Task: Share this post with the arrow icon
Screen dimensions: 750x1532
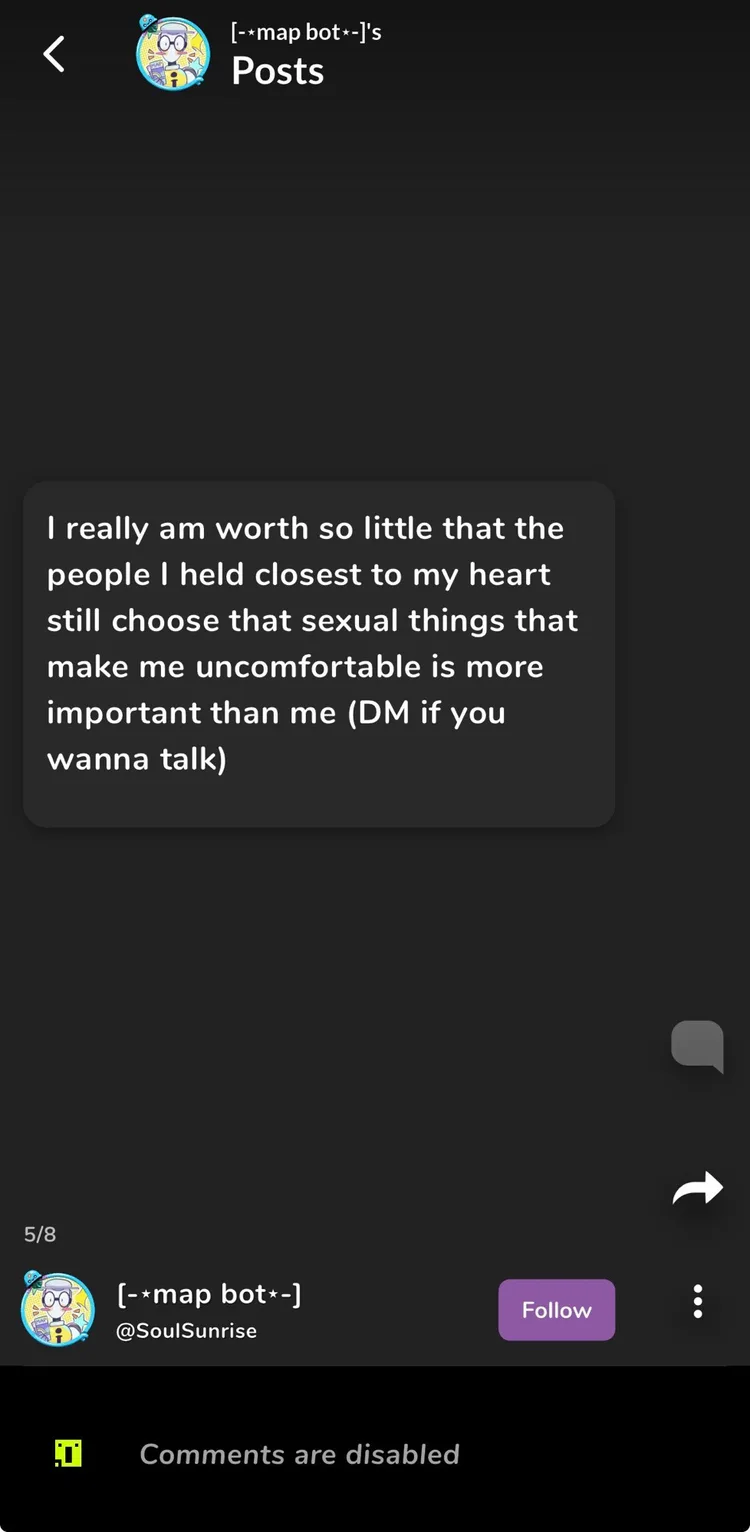Action: pos(697,1188)
